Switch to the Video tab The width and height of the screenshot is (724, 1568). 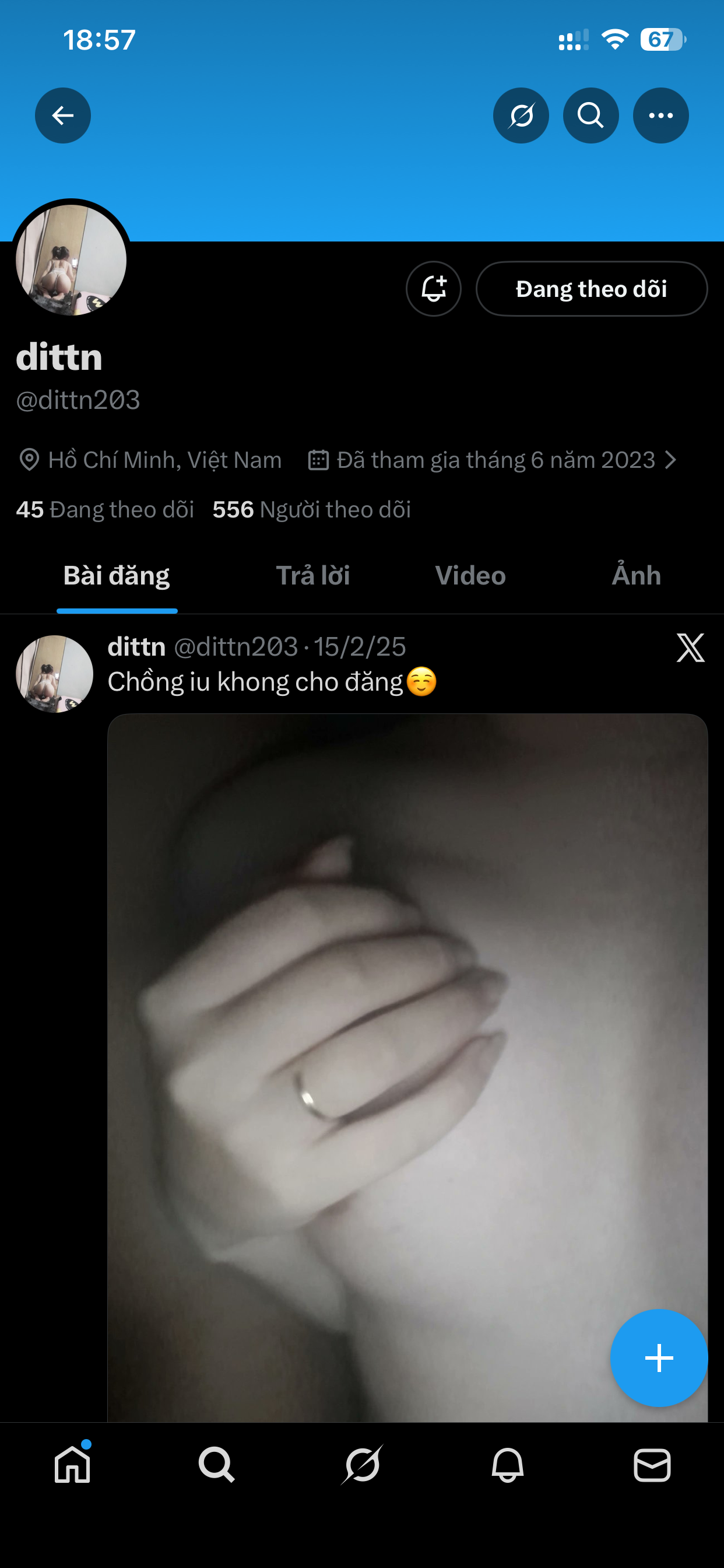470,575
